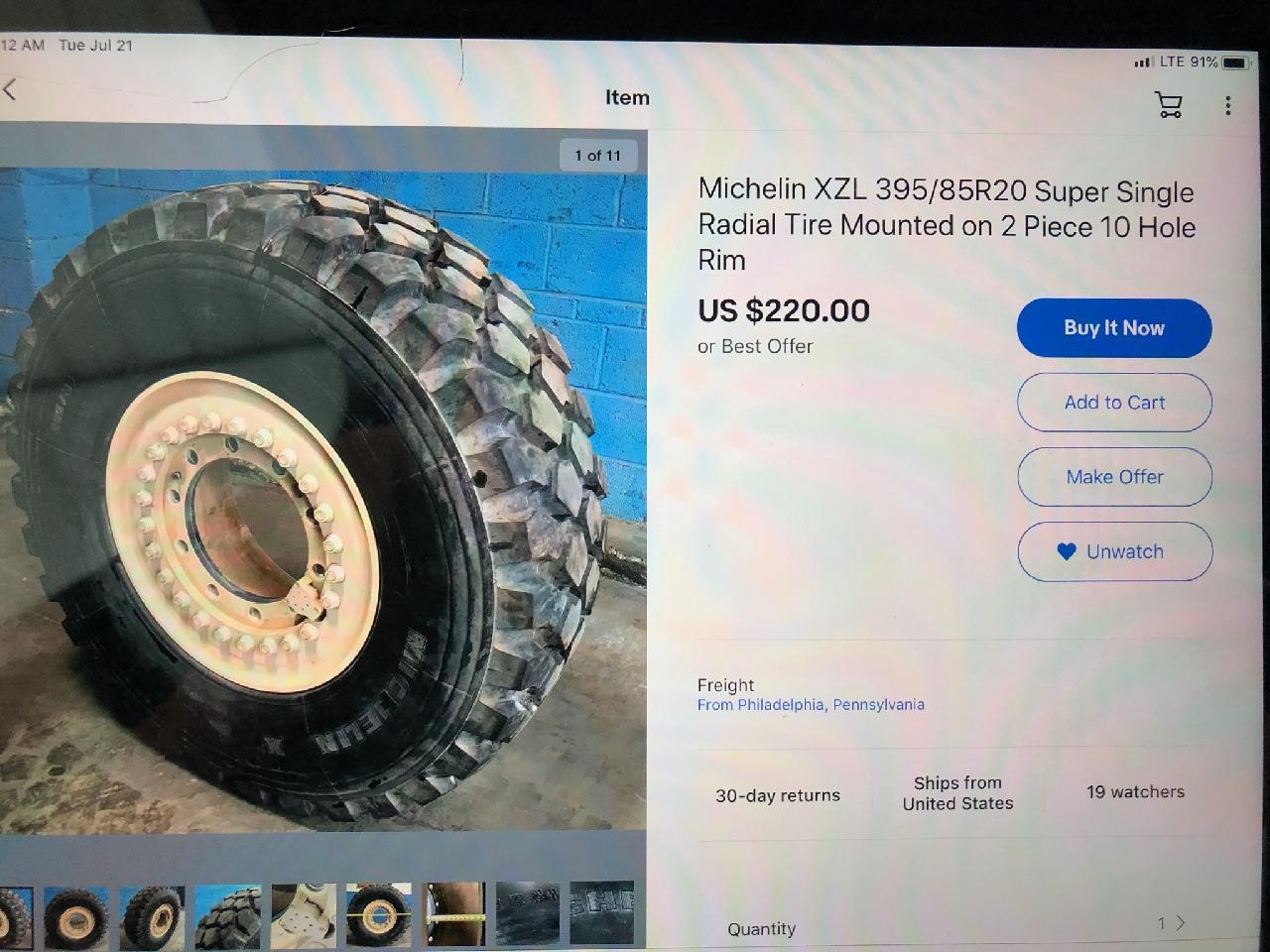Tap Buy It Now

pos(1113,328)
